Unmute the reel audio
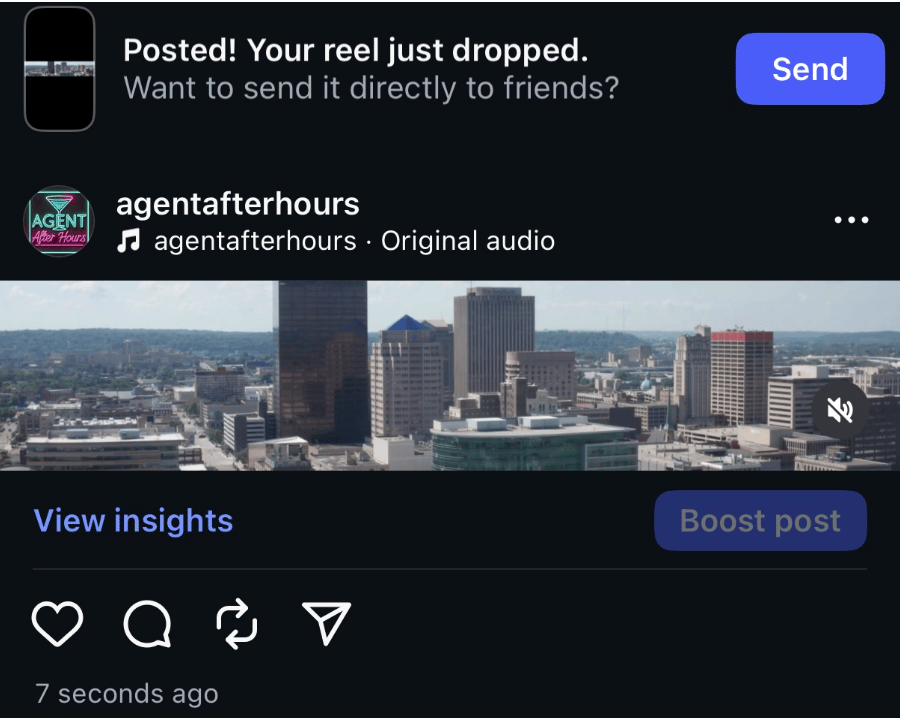The height and width of the screenshot is (718, 900). tap(839, 410)
